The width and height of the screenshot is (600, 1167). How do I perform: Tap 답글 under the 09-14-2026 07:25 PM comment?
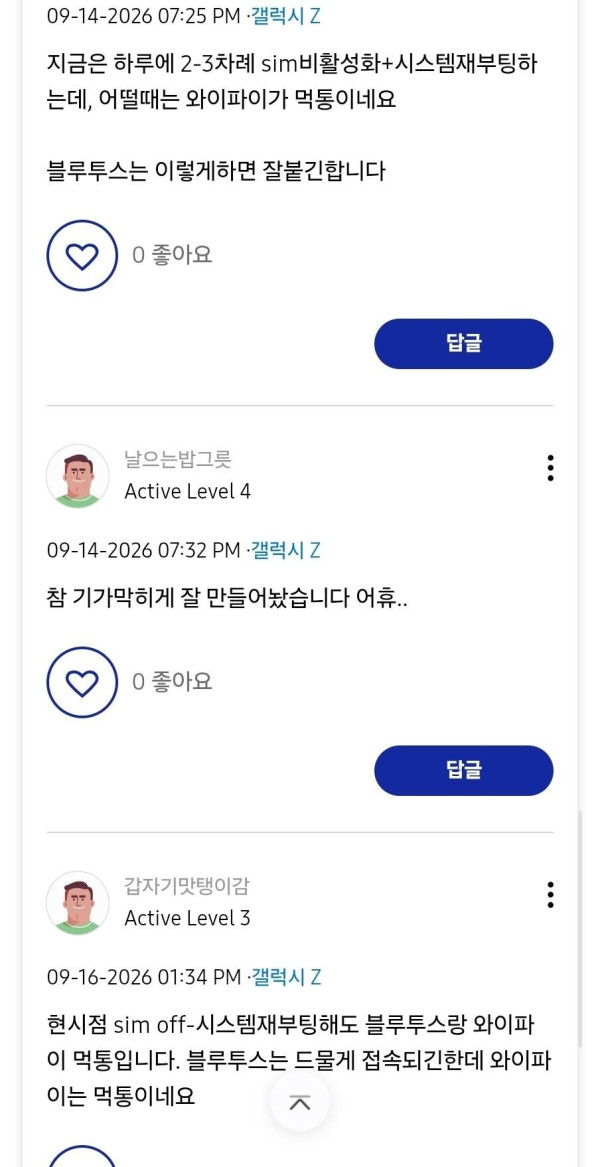(463, 344)
